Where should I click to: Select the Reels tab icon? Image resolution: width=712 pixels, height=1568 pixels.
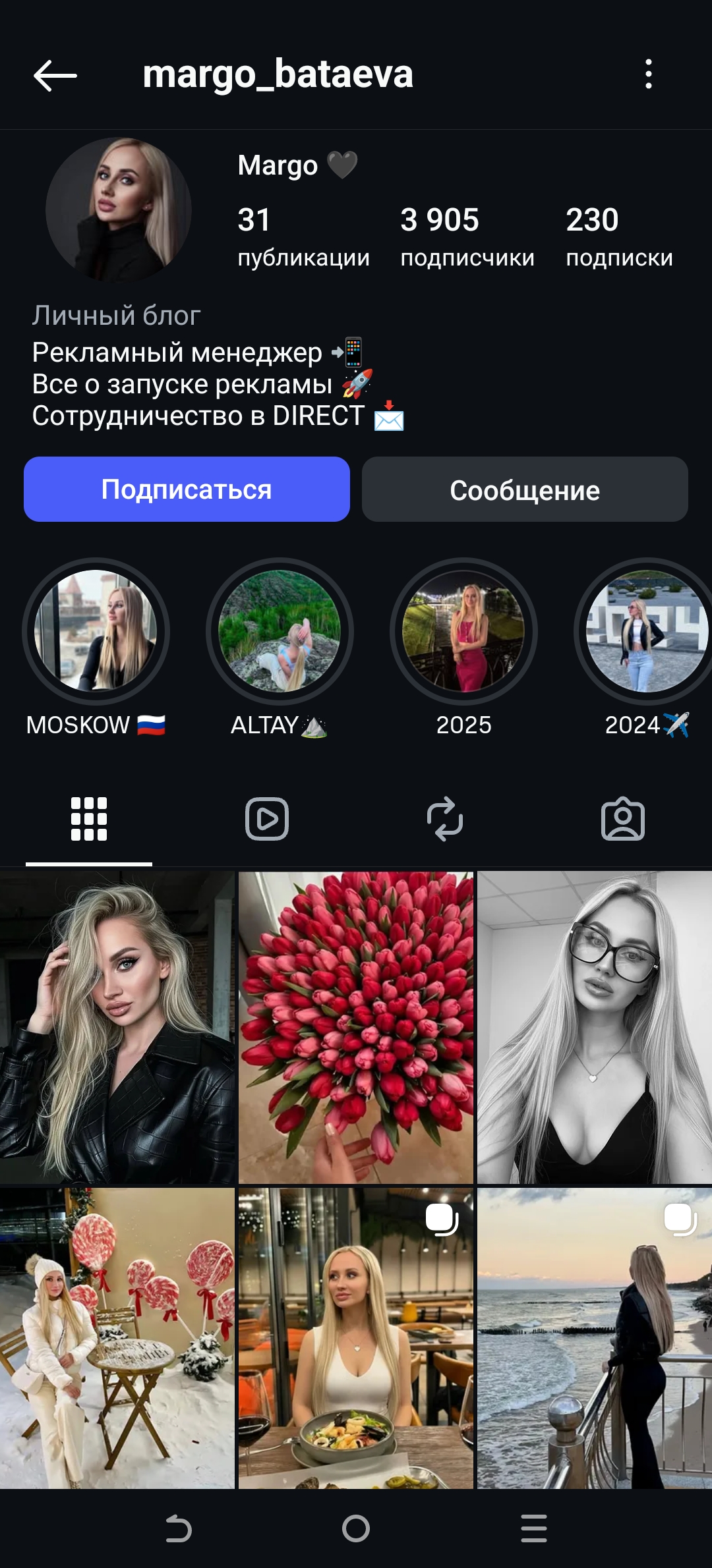coord(266,819)
